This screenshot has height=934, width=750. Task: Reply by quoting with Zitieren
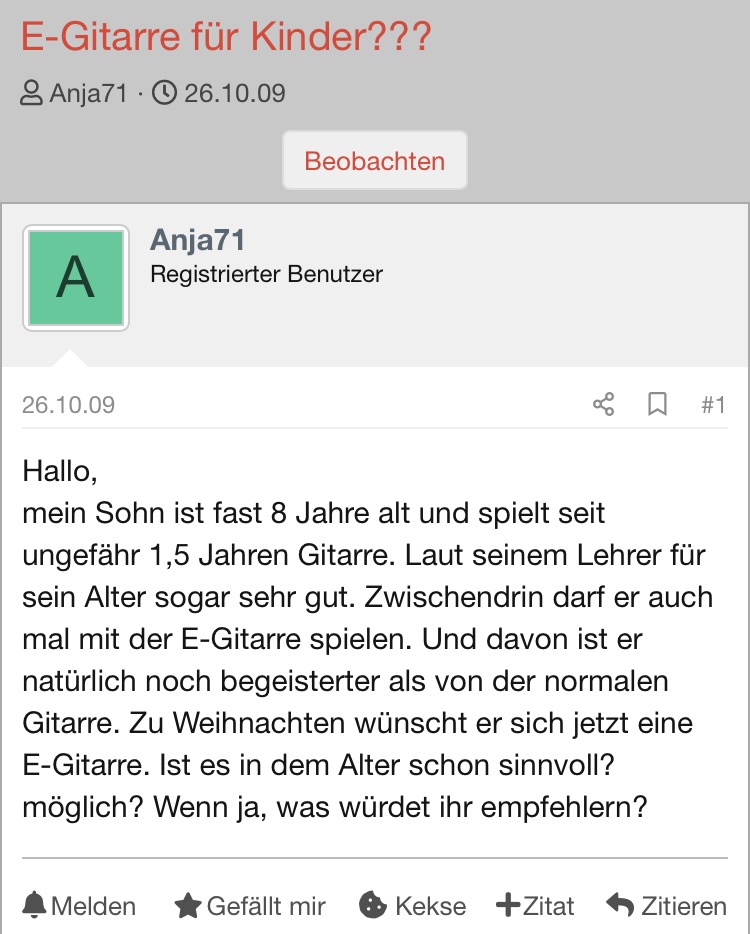pyautogui.click(x=666, y=906)
